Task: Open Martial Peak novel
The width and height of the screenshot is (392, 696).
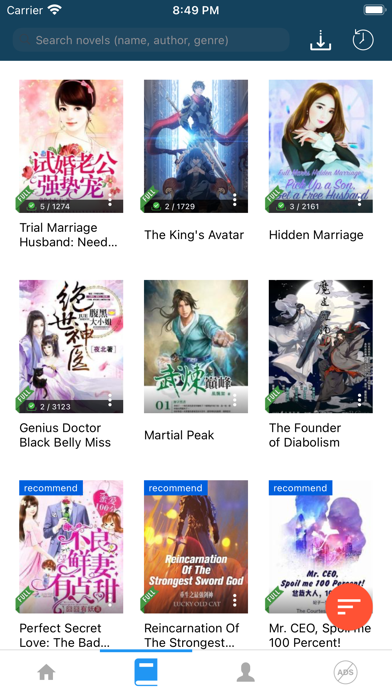Action: pos(196,347)
